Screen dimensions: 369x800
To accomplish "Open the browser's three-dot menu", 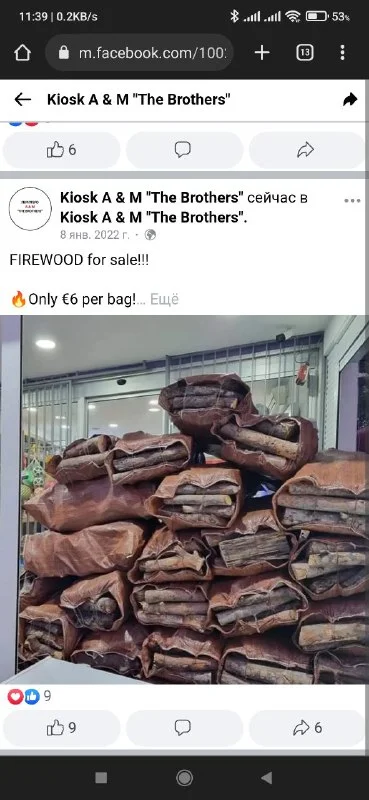I will (x=342, y=53).
